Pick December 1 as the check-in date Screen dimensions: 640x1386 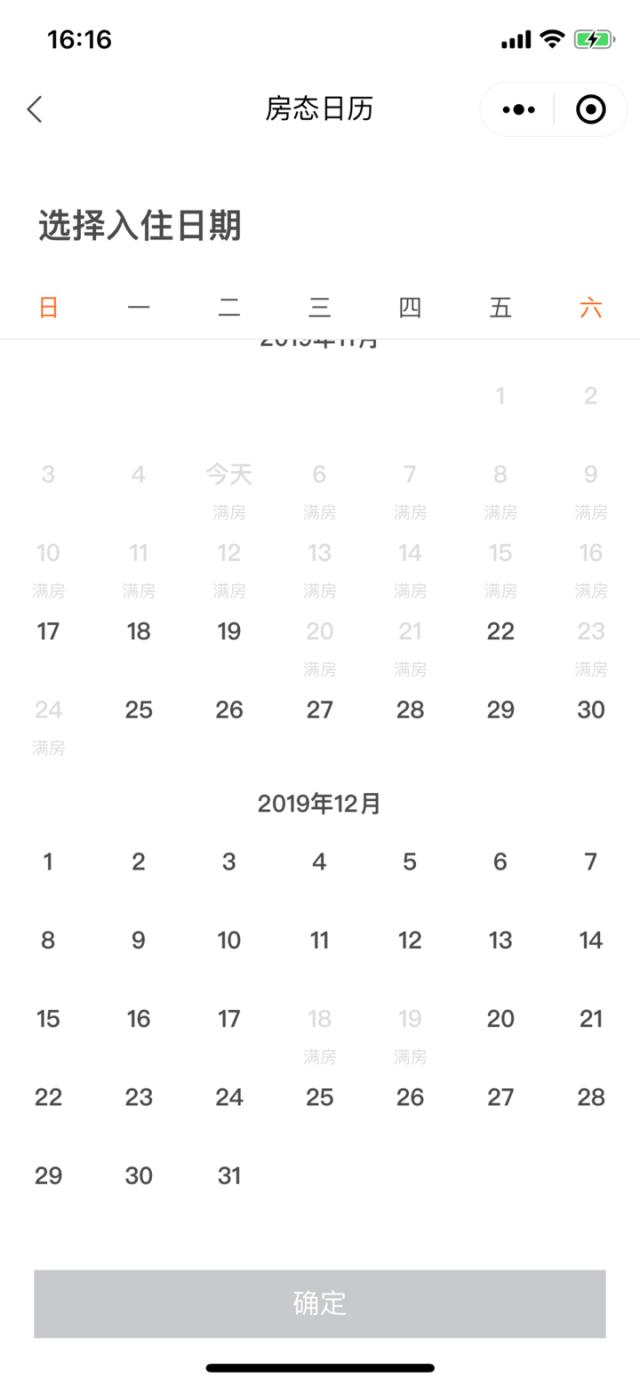tap(48, 861)
